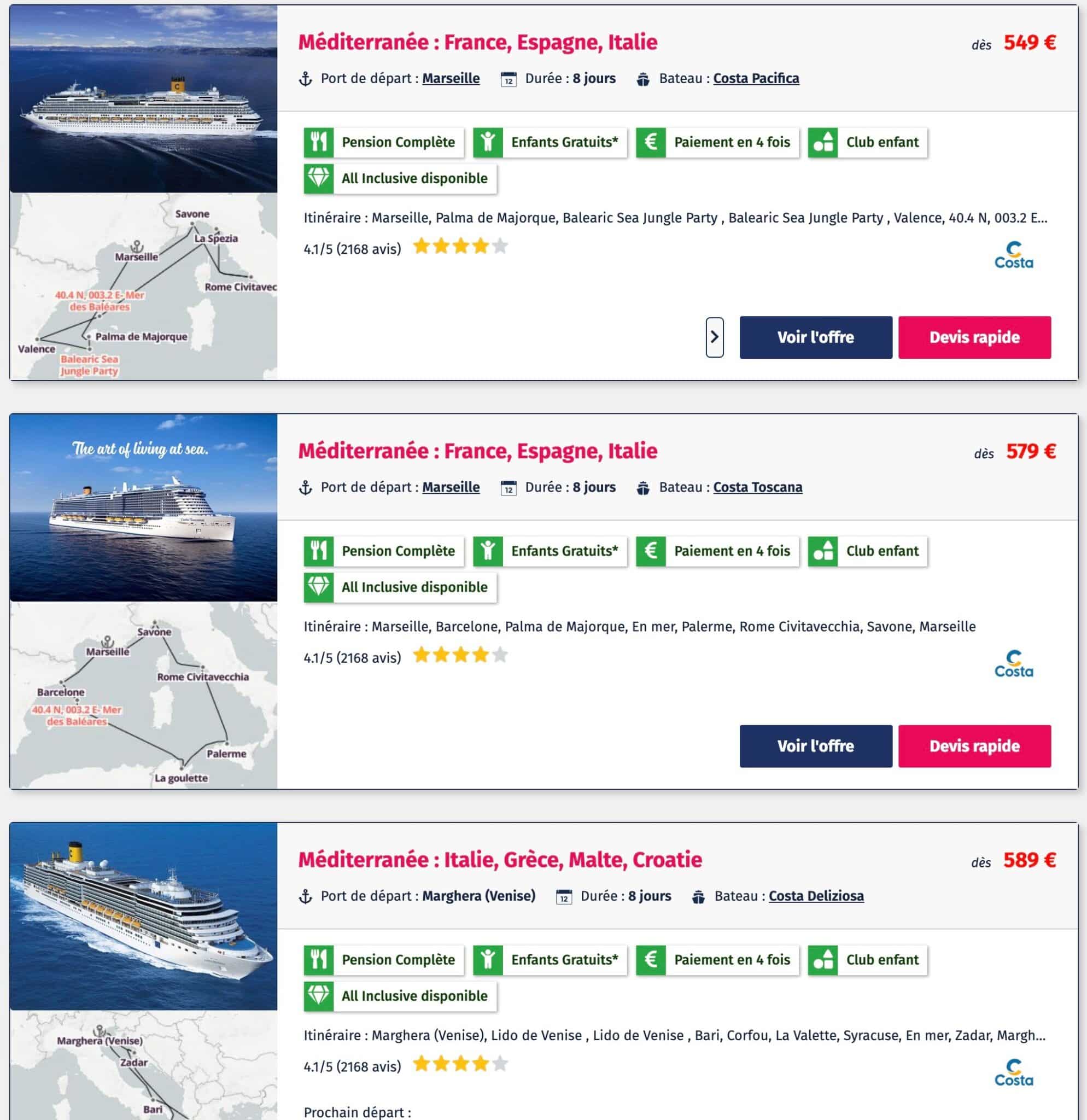Screen dimensions: 1087x1120
Task: Tap Marseille port link on 579 € cruise
Action: click(x=451, y=487)
